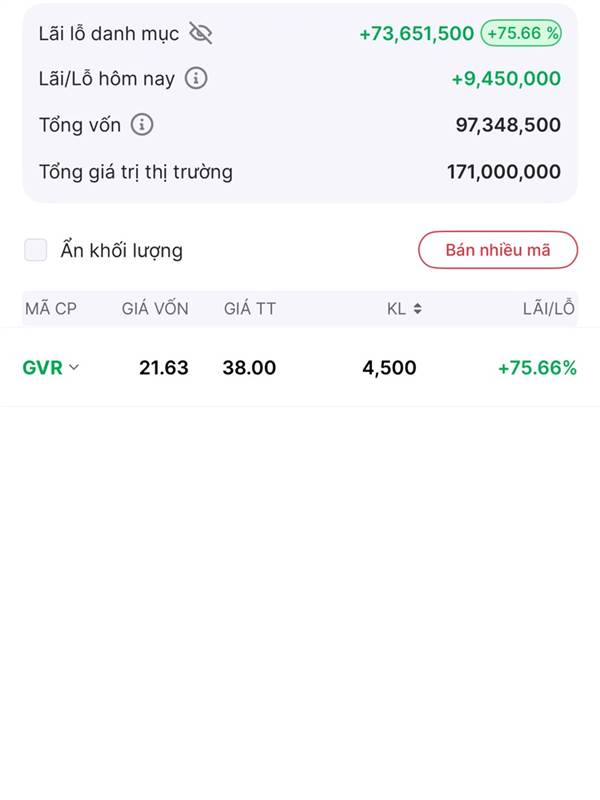Viewport: 600px width, 800px height.
Task: Tap the Bán nhiều mã button
Action: (497, 250)
